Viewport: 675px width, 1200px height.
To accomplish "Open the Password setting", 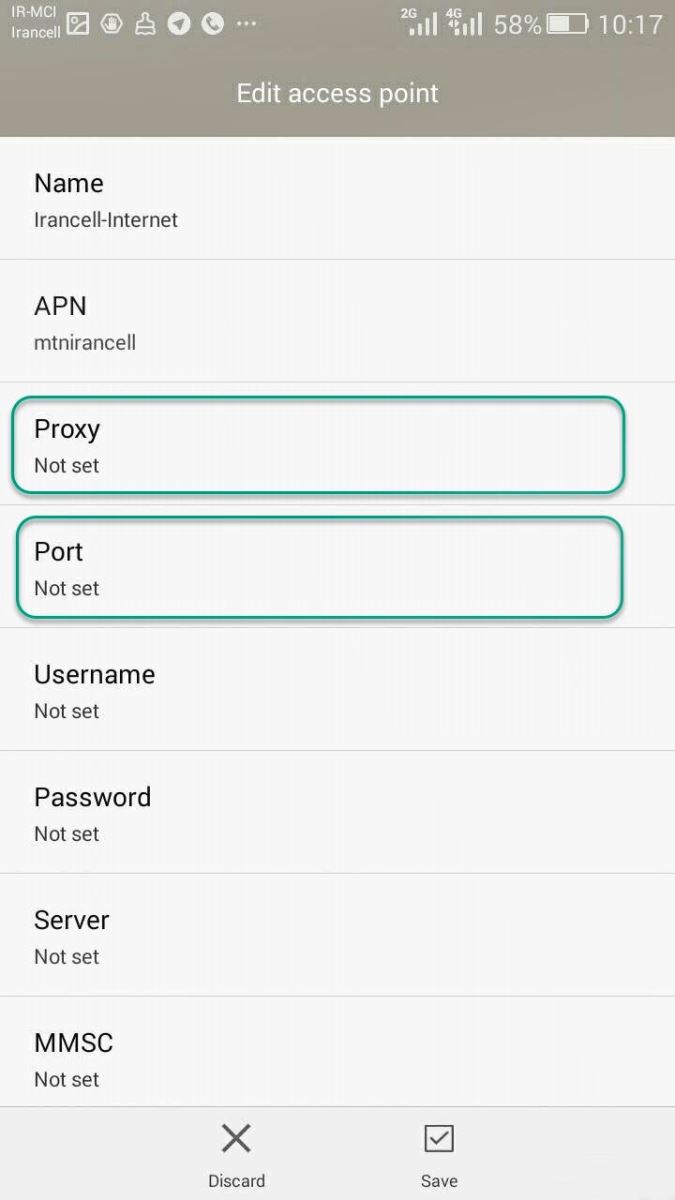I will [337, 812].
